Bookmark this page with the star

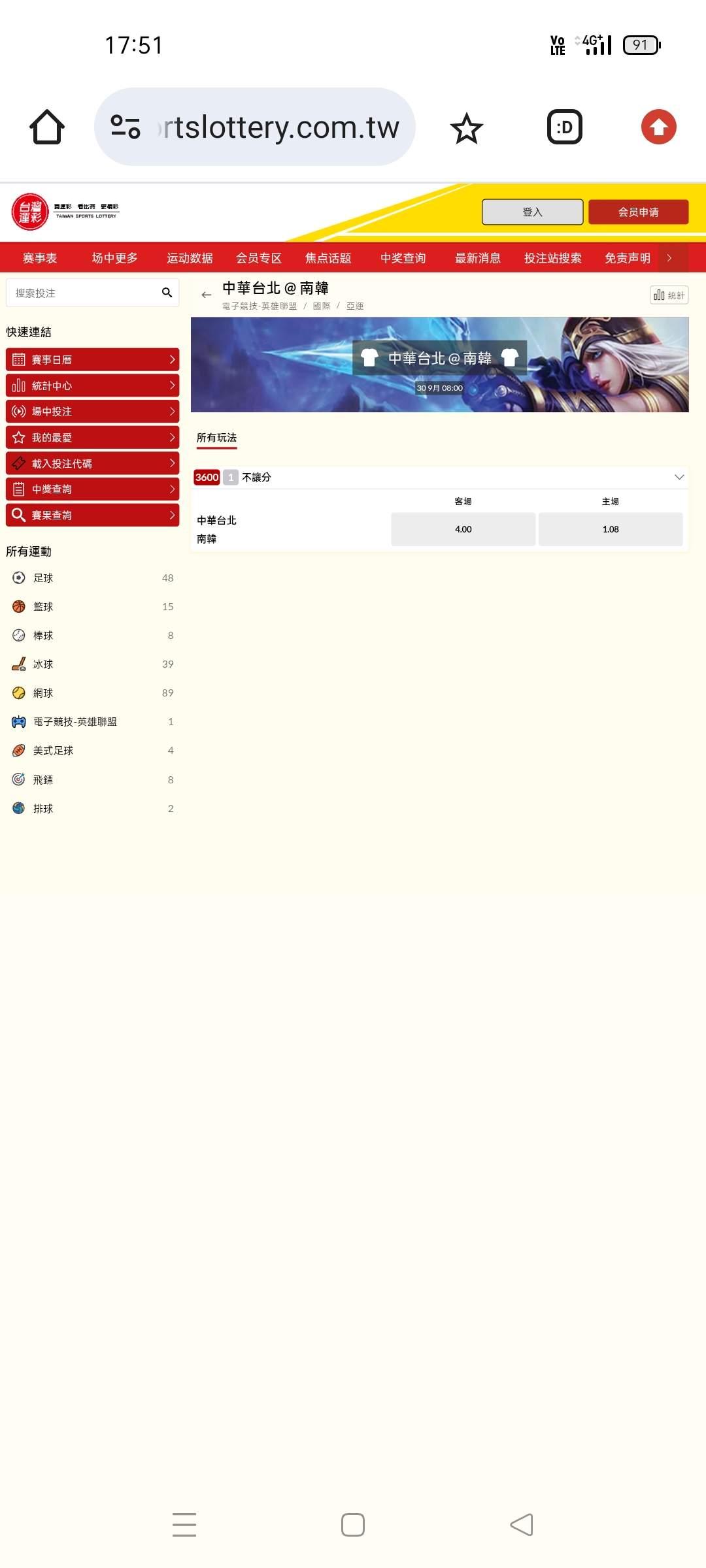(467, 127)
